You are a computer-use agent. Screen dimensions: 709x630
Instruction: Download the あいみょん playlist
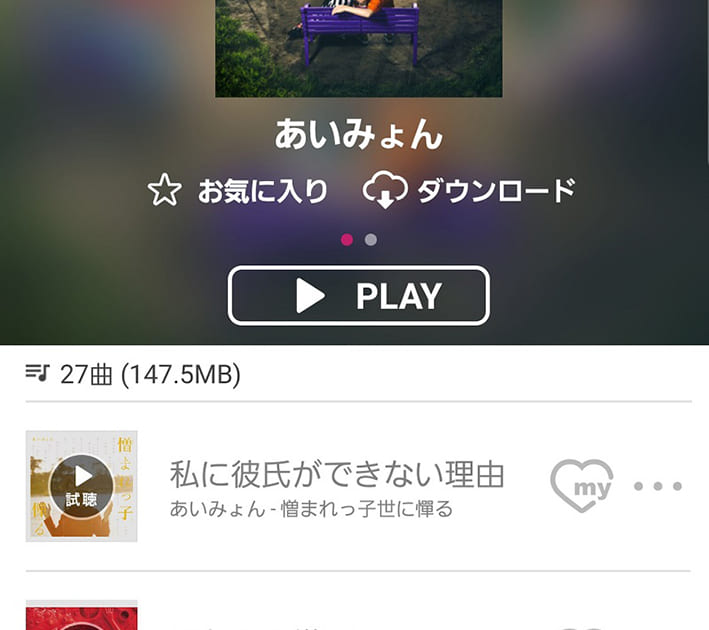(x=469, y=190)
